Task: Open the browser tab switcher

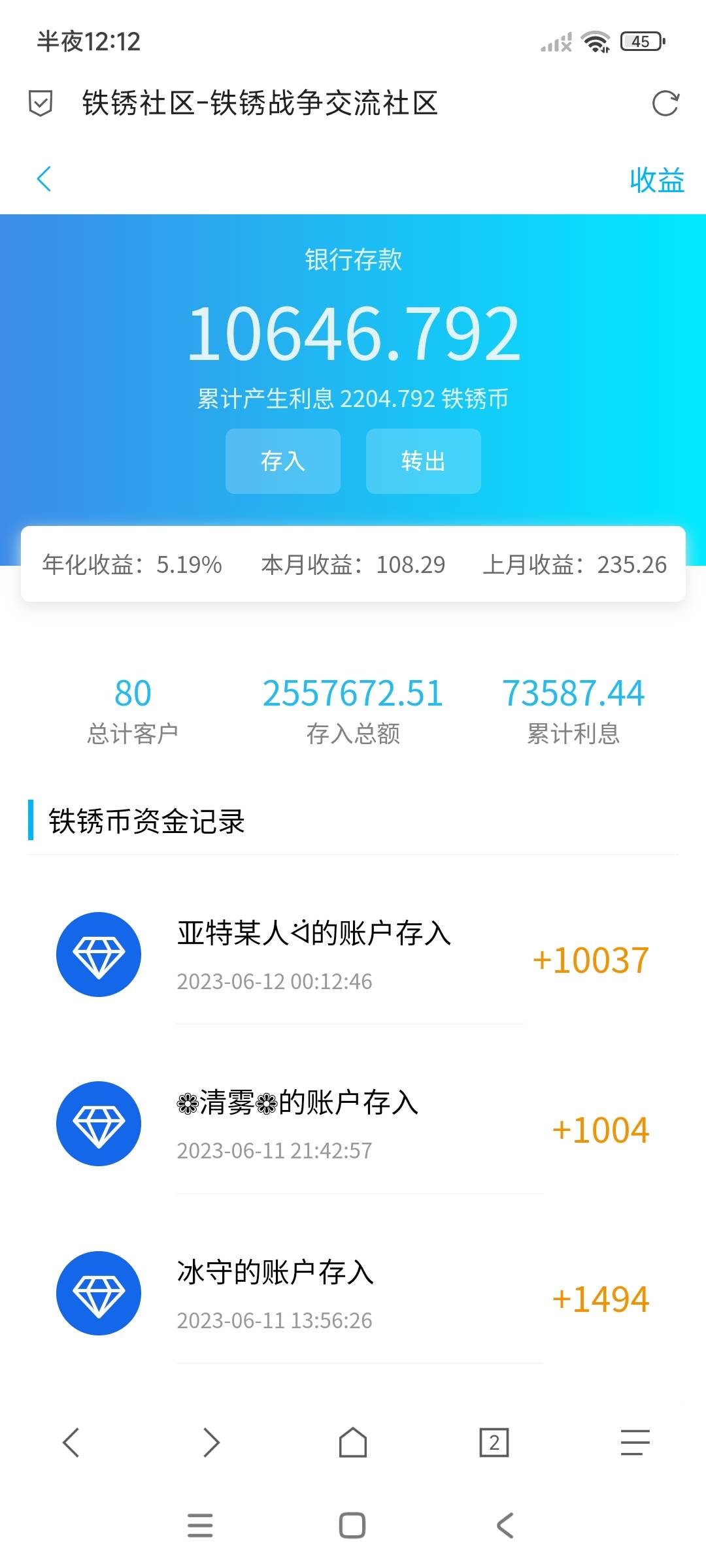Action: pyautogui.click(x=494, y=1443)
